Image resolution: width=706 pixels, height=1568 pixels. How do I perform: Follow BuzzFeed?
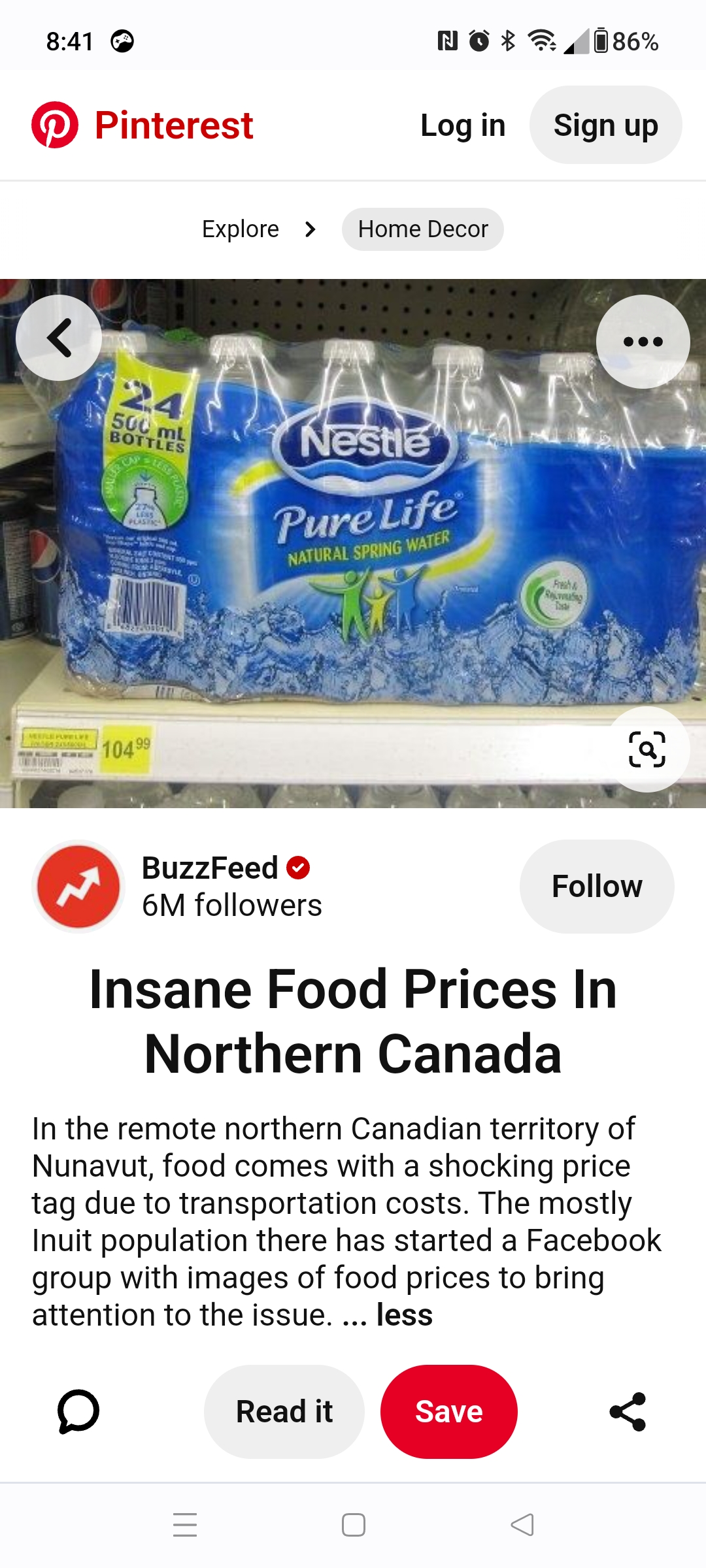coord(597,887)
